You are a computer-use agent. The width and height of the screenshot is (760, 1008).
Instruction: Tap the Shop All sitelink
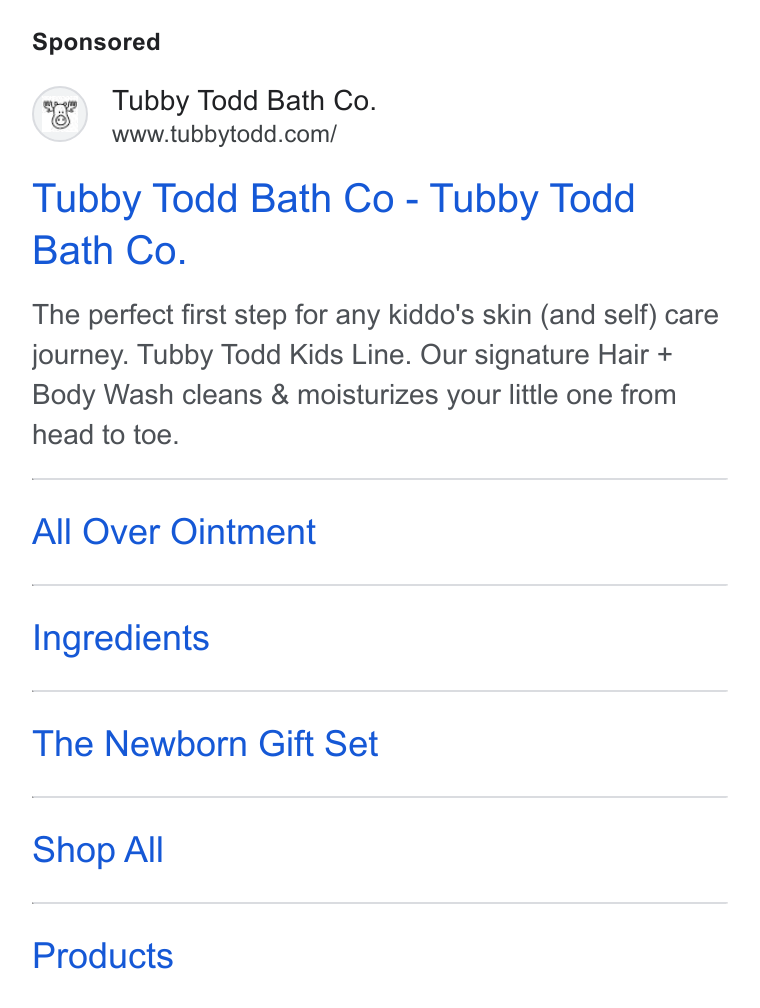(x=98, y=850)
